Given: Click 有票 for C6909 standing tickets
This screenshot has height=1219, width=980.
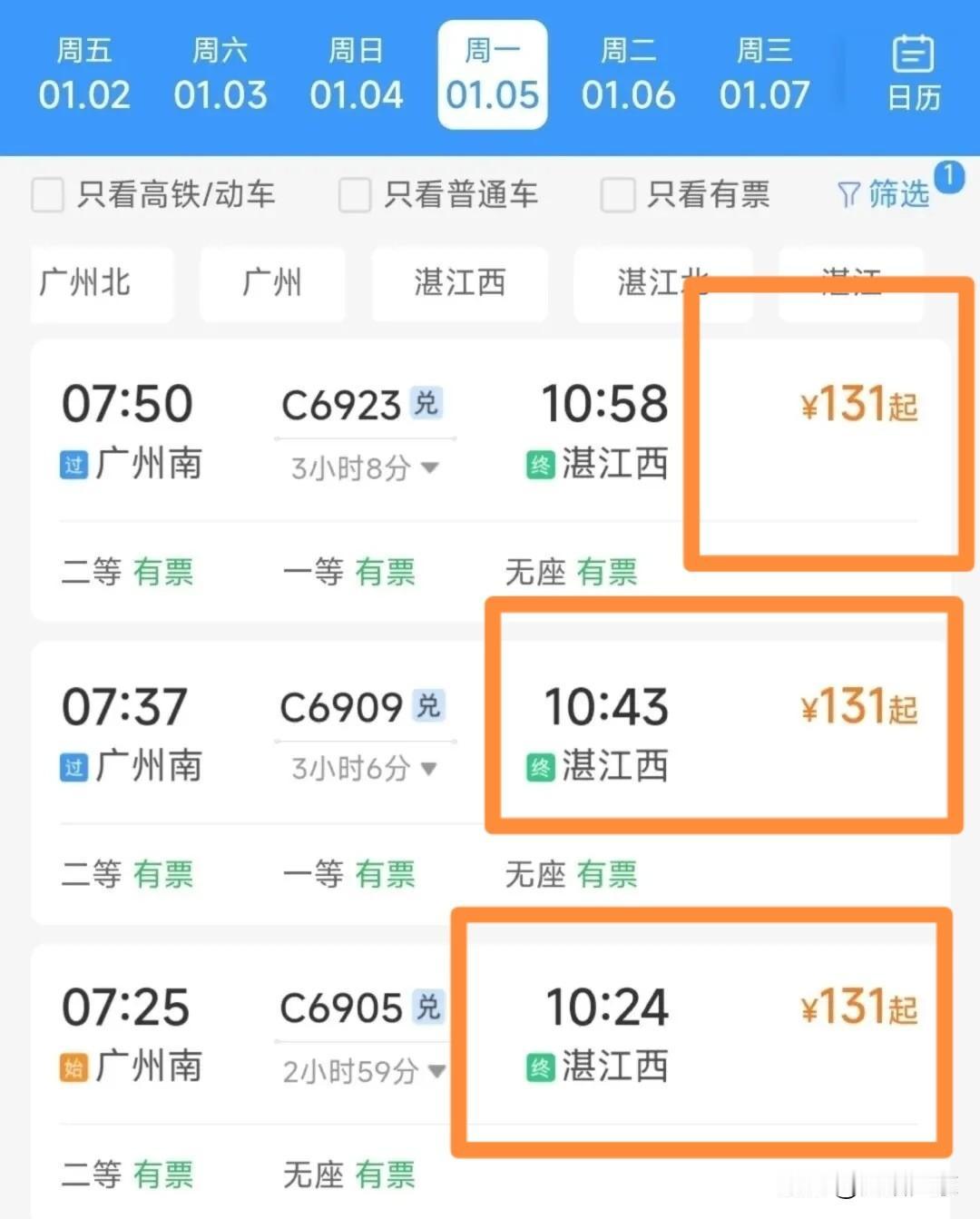Looking at the screenshot, I should (606, 874).
